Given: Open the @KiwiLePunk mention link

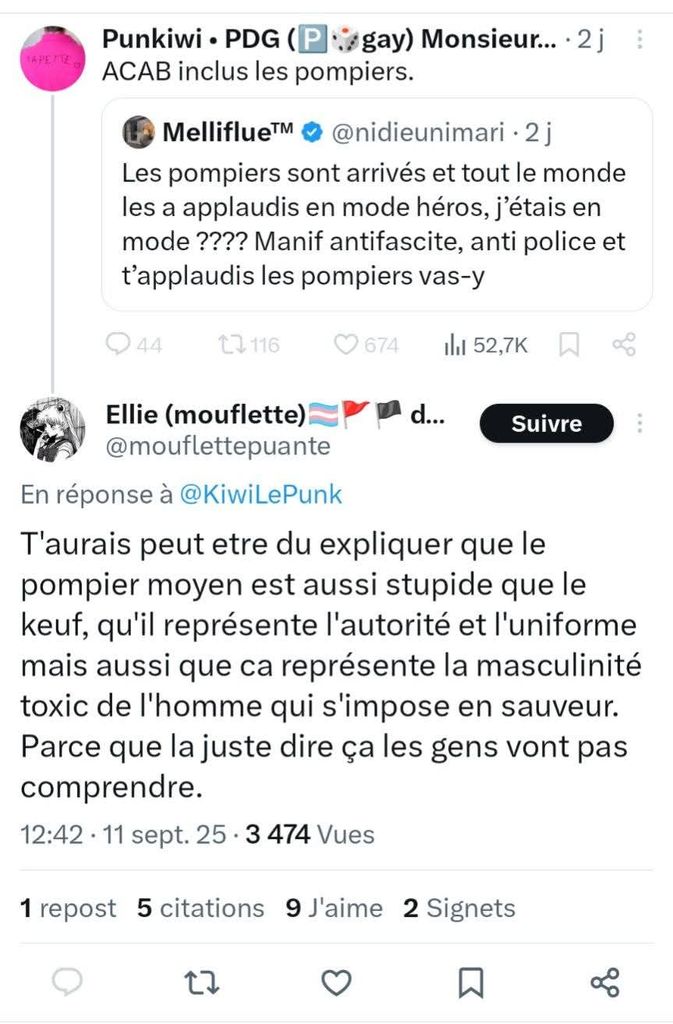Looking at the screenshot, I should (x=260, y=495).
